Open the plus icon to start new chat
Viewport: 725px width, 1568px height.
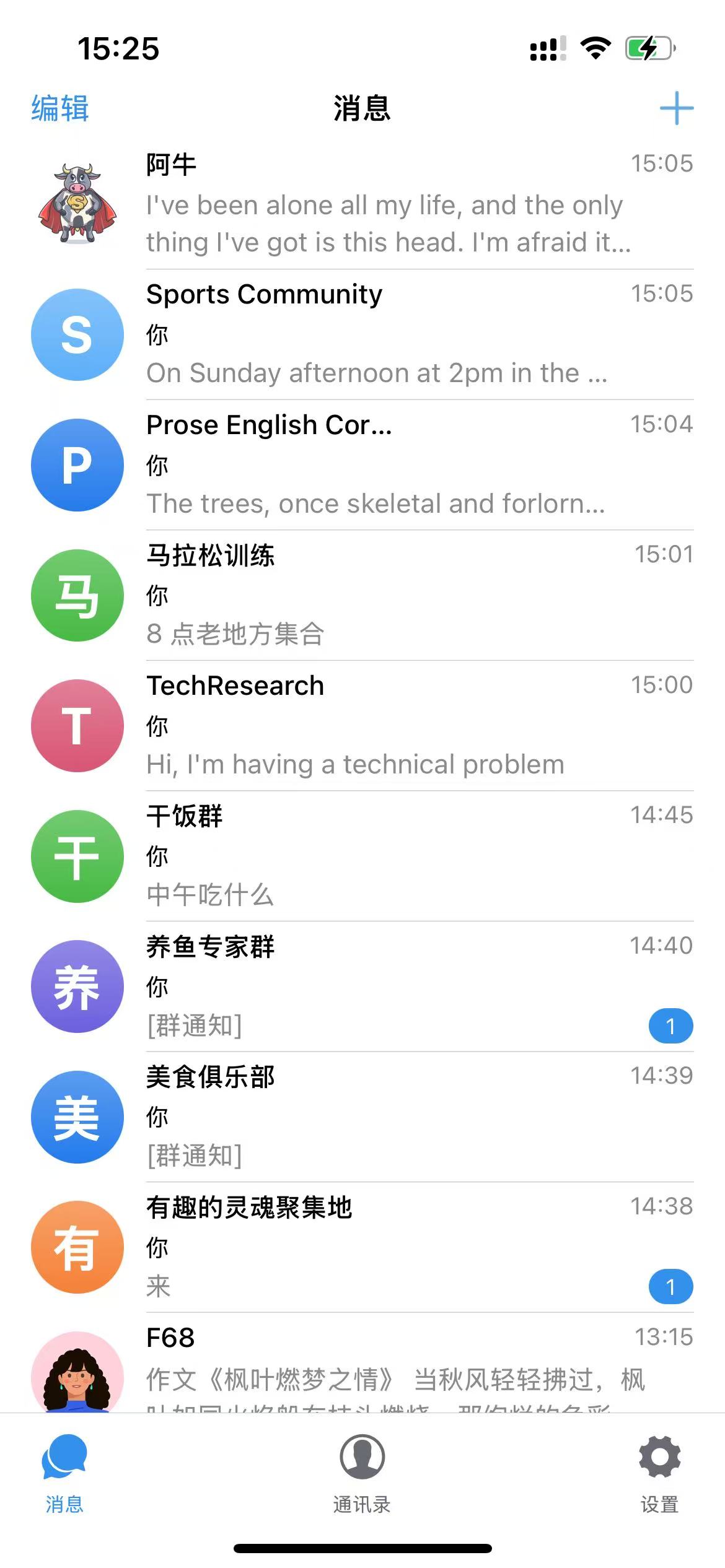coord(676,108)
